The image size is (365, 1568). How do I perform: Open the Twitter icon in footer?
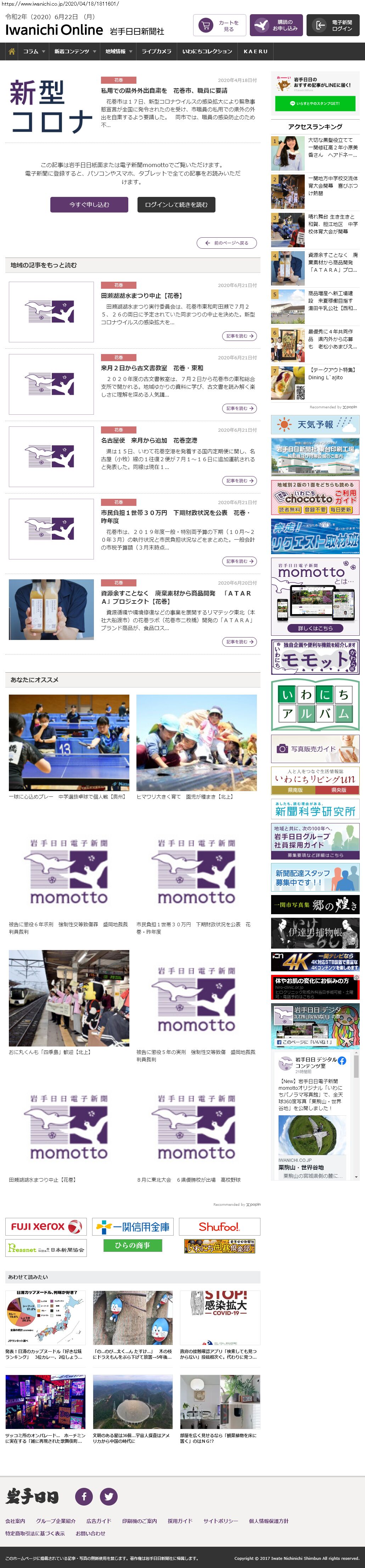[x=108, y=1496]
